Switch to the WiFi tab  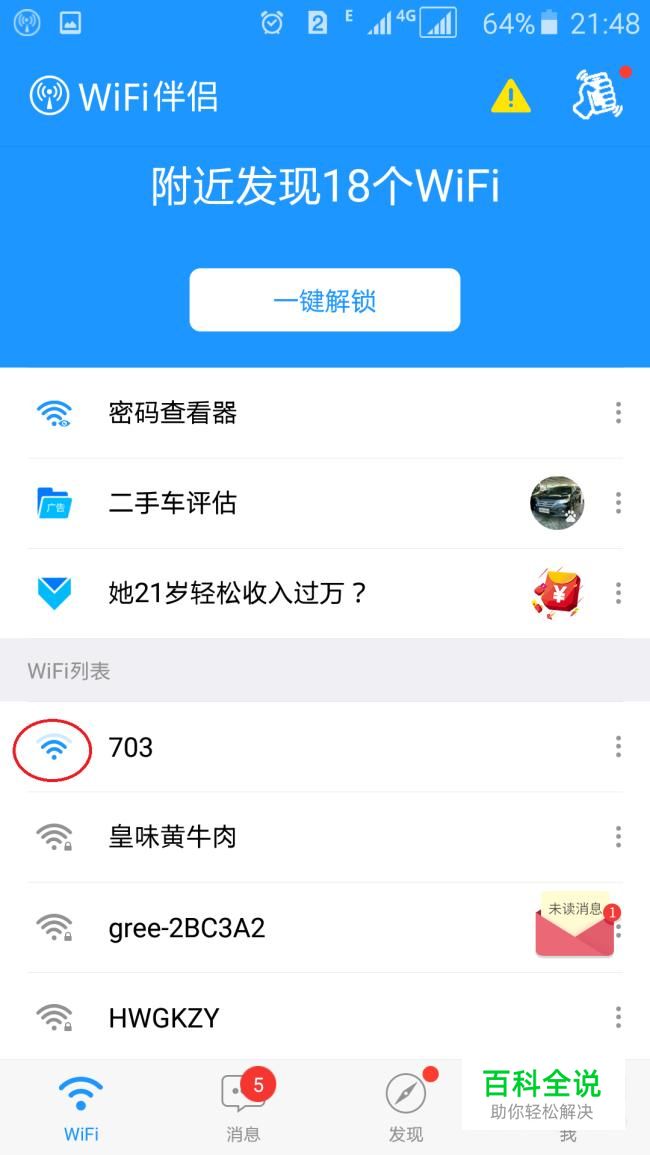tap(81, 1106)
